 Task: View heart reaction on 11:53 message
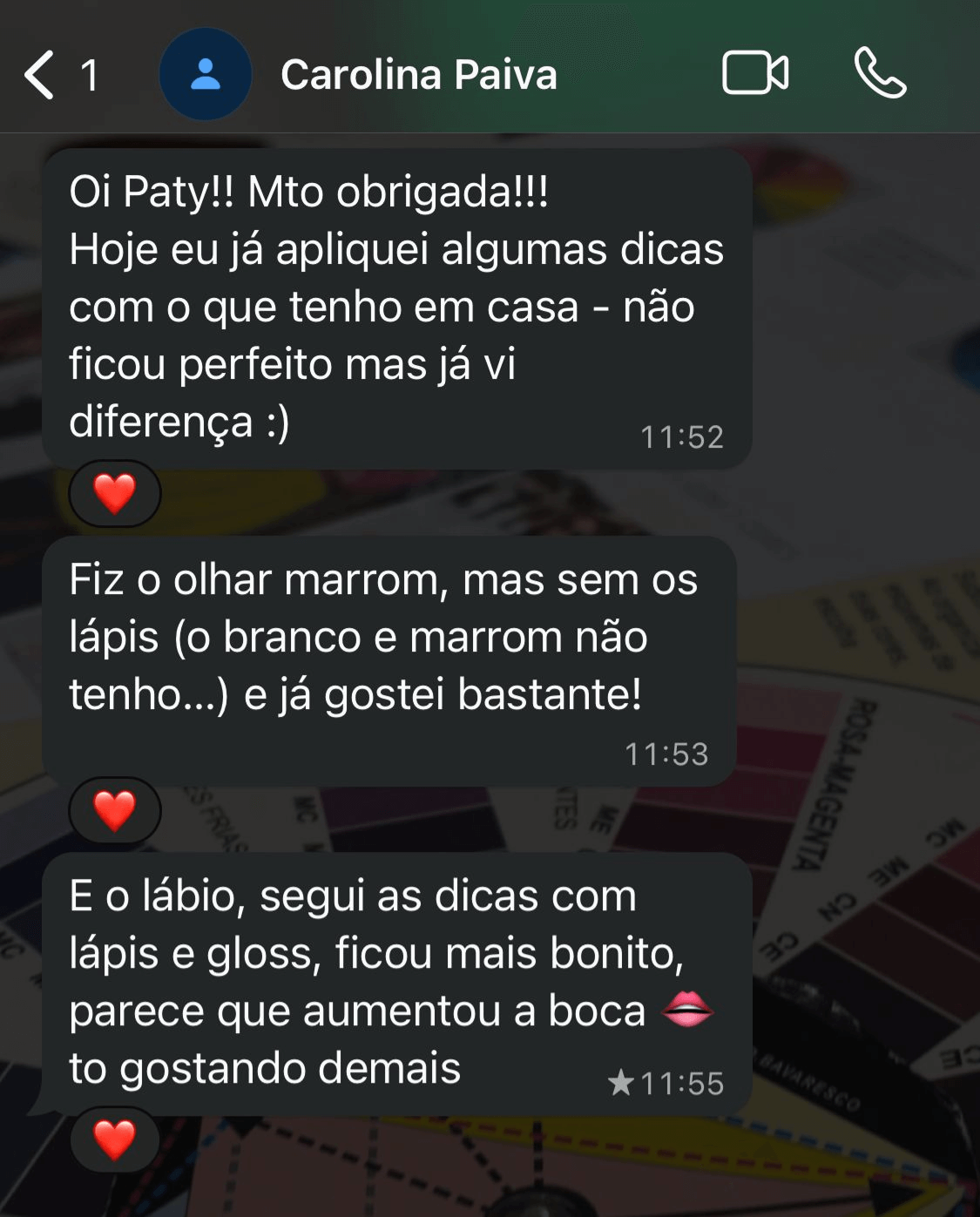[x=115, y=811]
